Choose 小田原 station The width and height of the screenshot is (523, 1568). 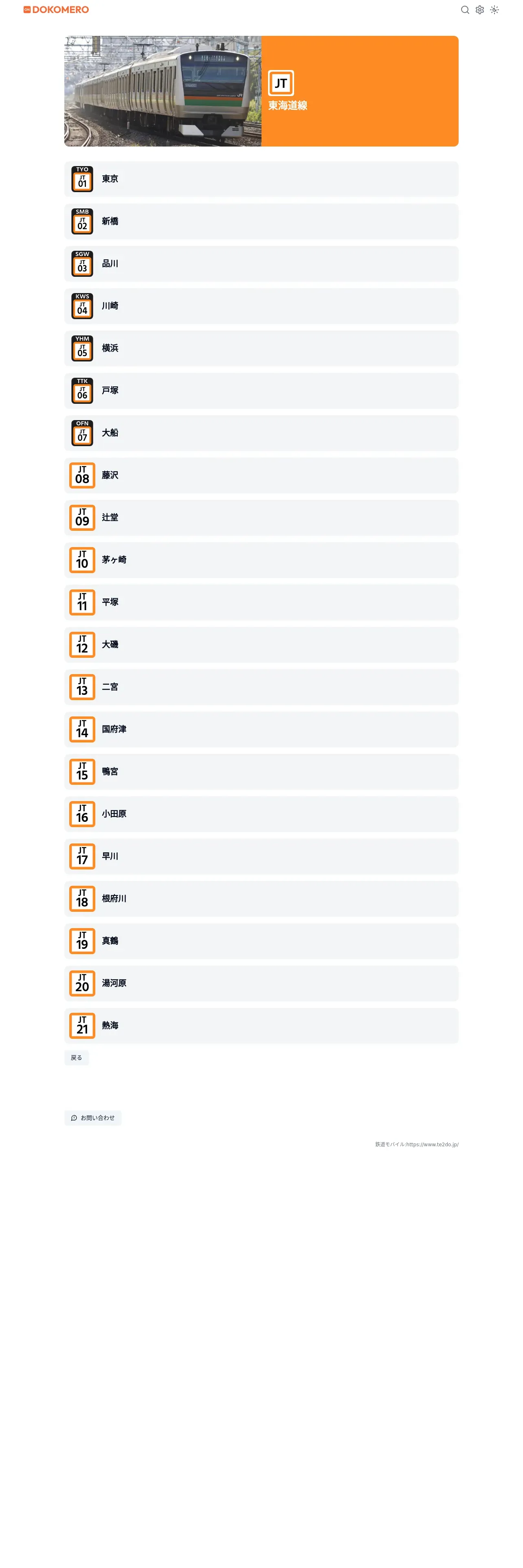pos(261,814)
